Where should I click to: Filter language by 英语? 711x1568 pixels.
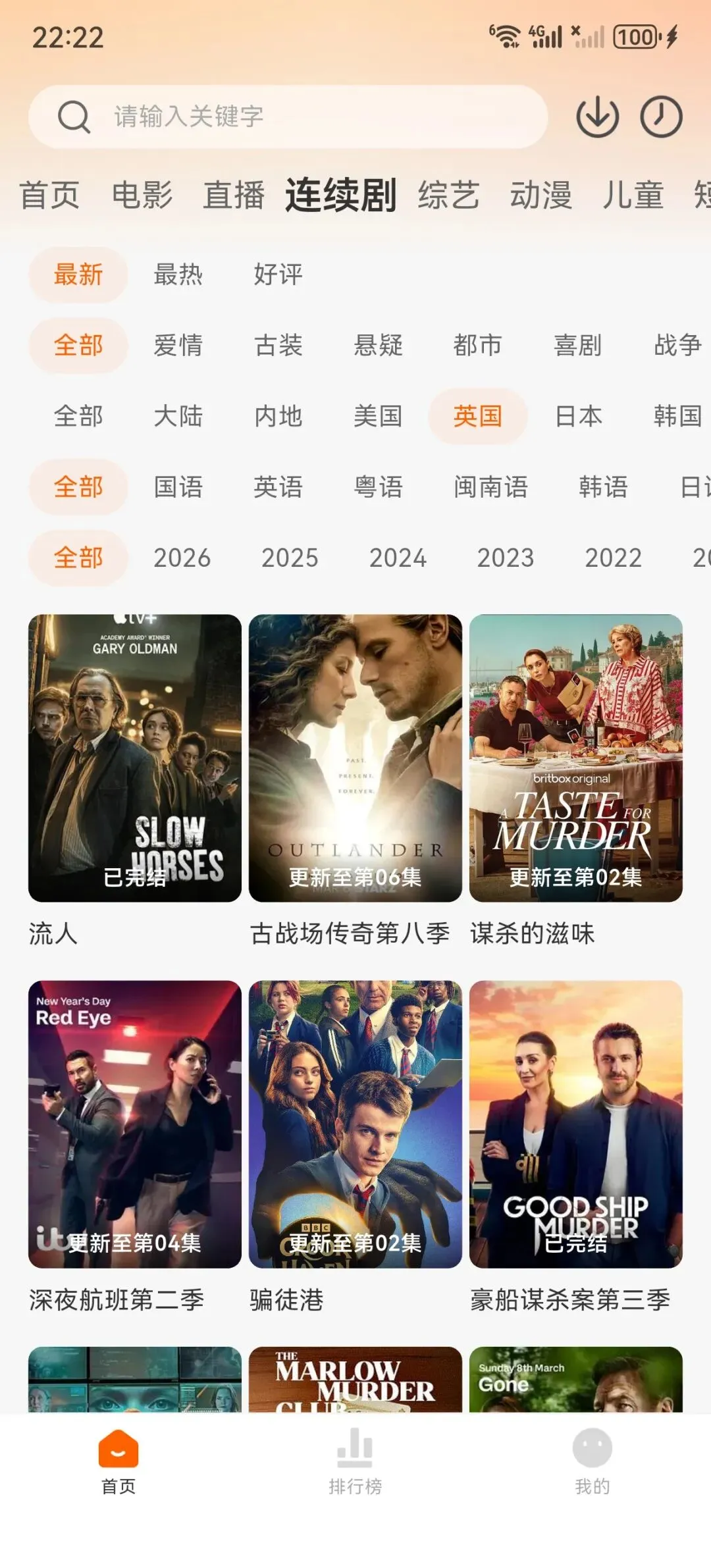coord(278,487)
